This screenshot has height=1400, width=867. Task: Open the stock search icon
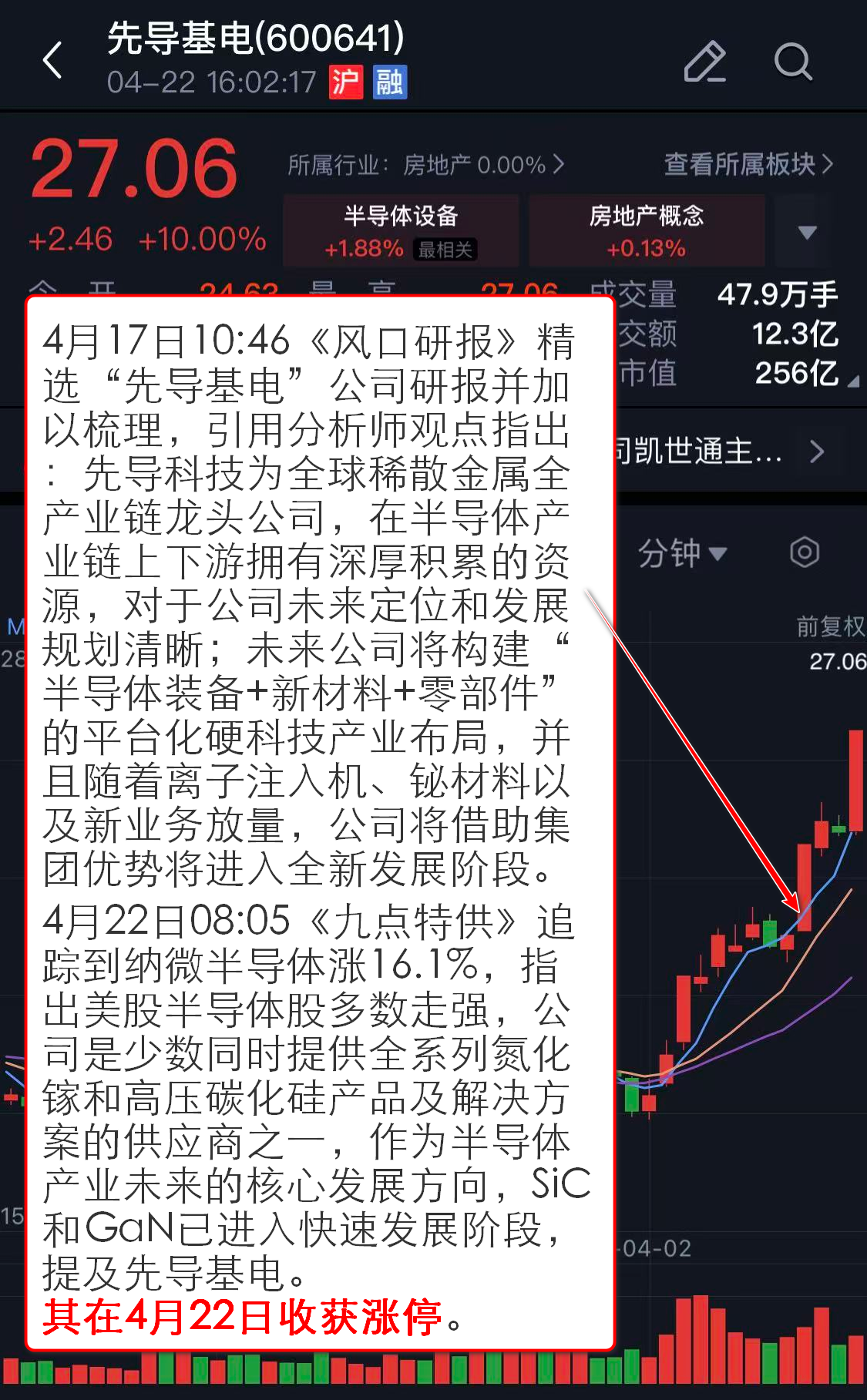point(793,61)
